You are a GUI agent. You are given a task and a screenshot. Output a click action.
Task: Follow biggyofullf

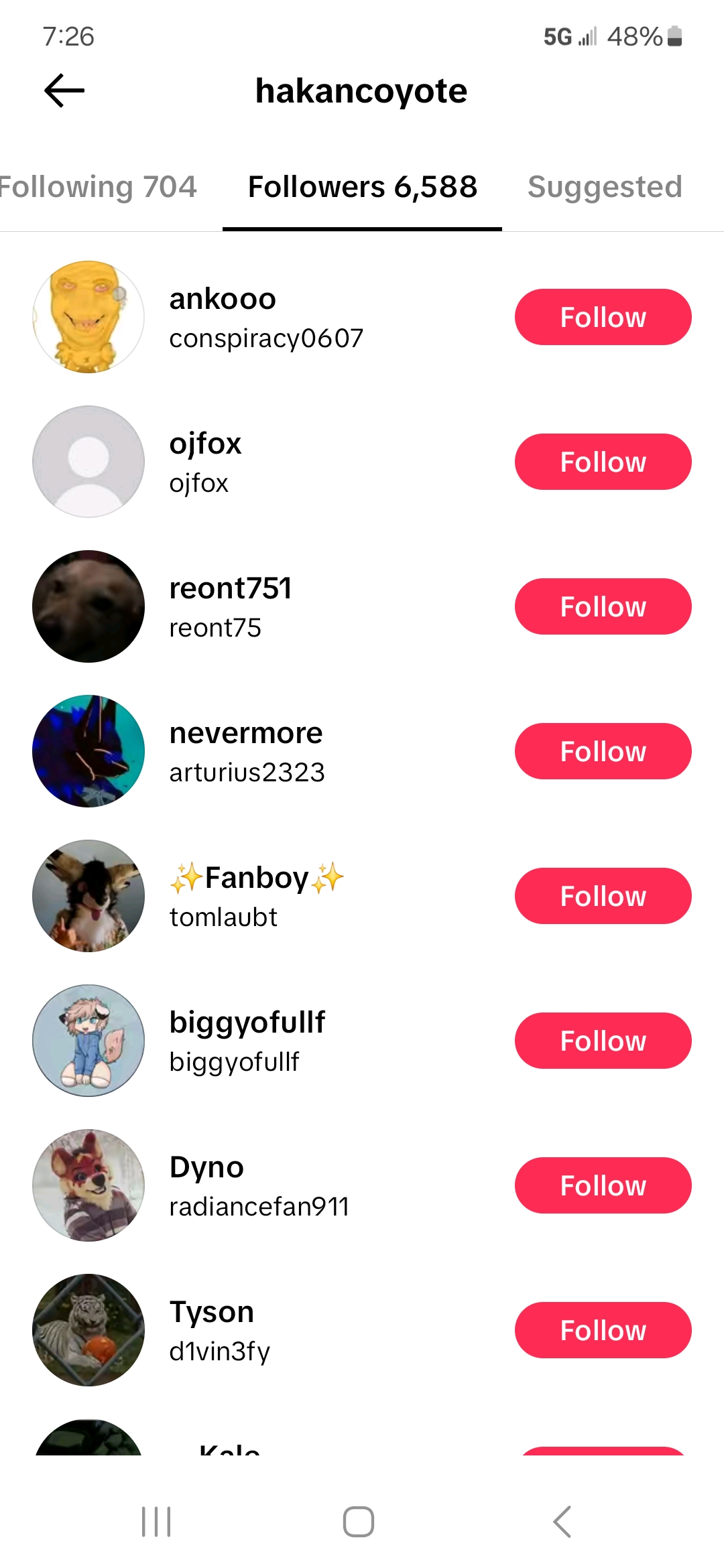click(x=603, y=1041)
